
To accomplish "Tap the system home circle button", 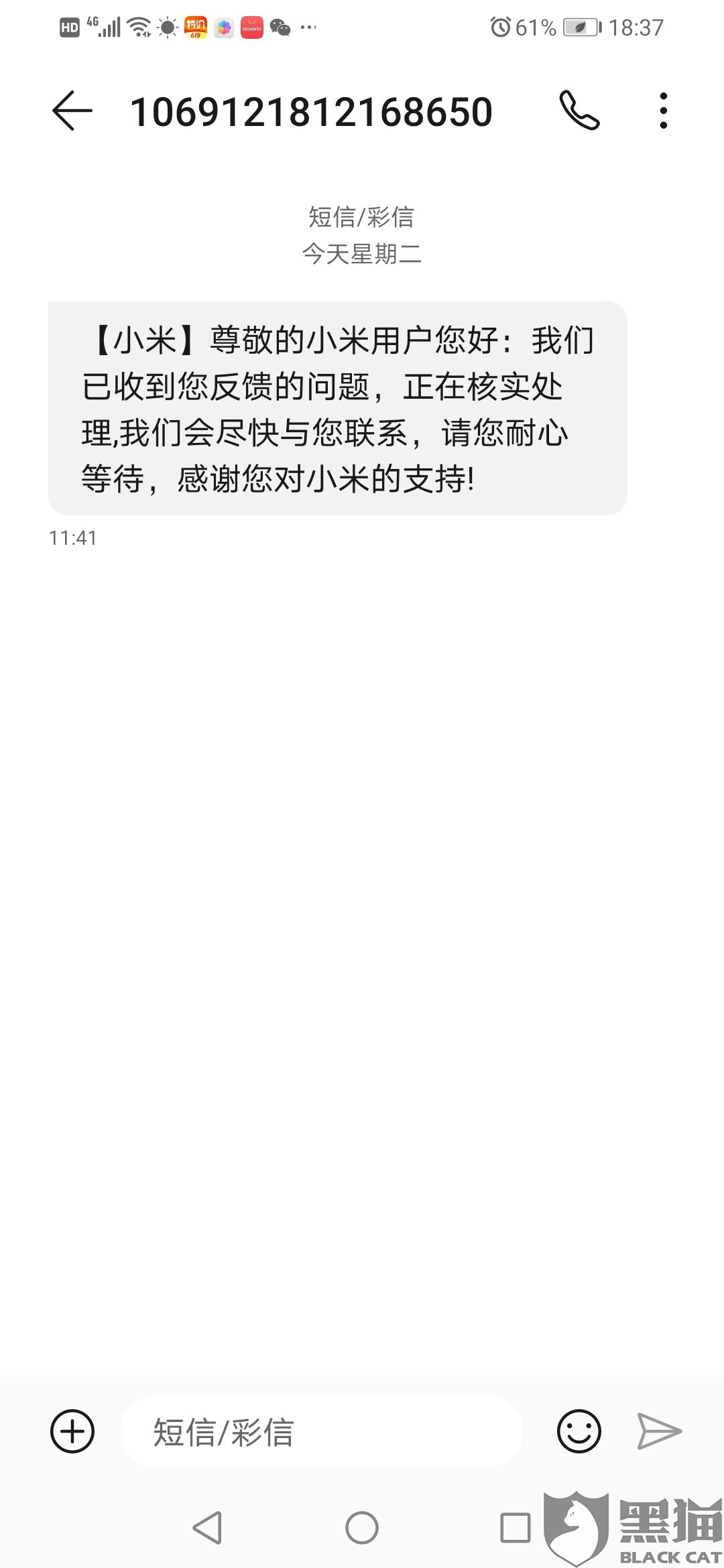I will click(x=362, y=1528).
